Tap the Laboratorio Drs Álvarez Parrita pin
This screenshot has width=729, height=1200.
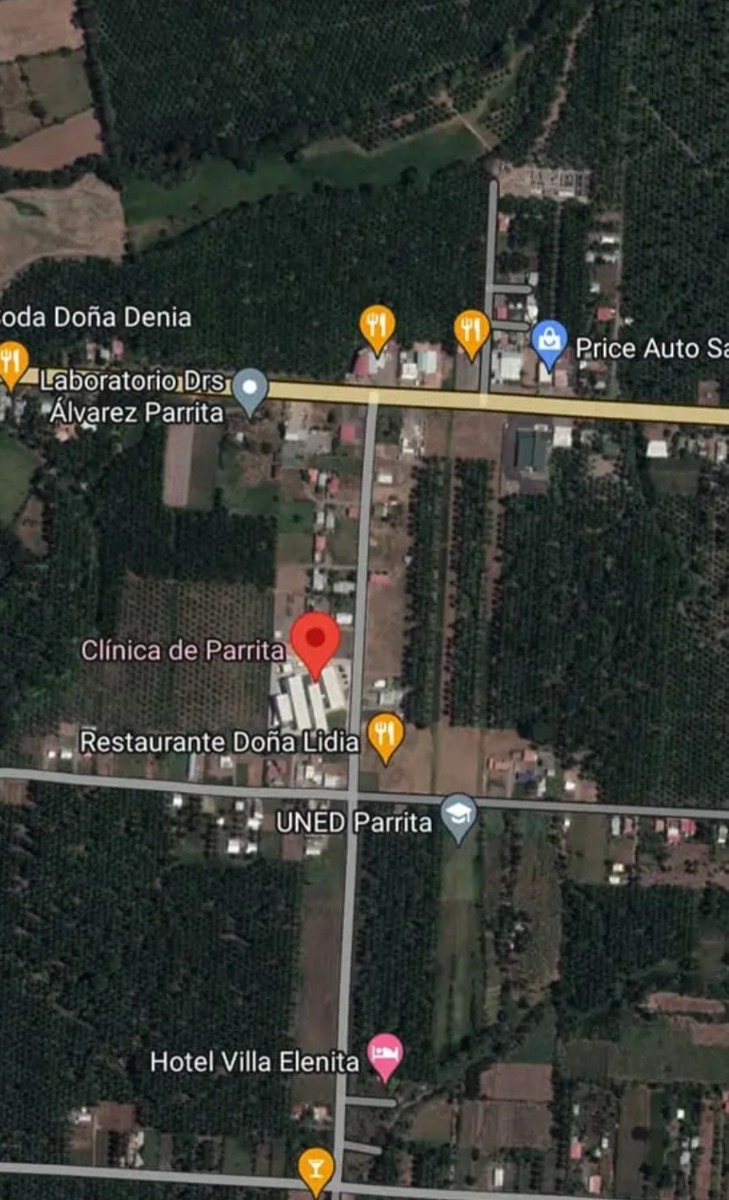tap(250, 387)
